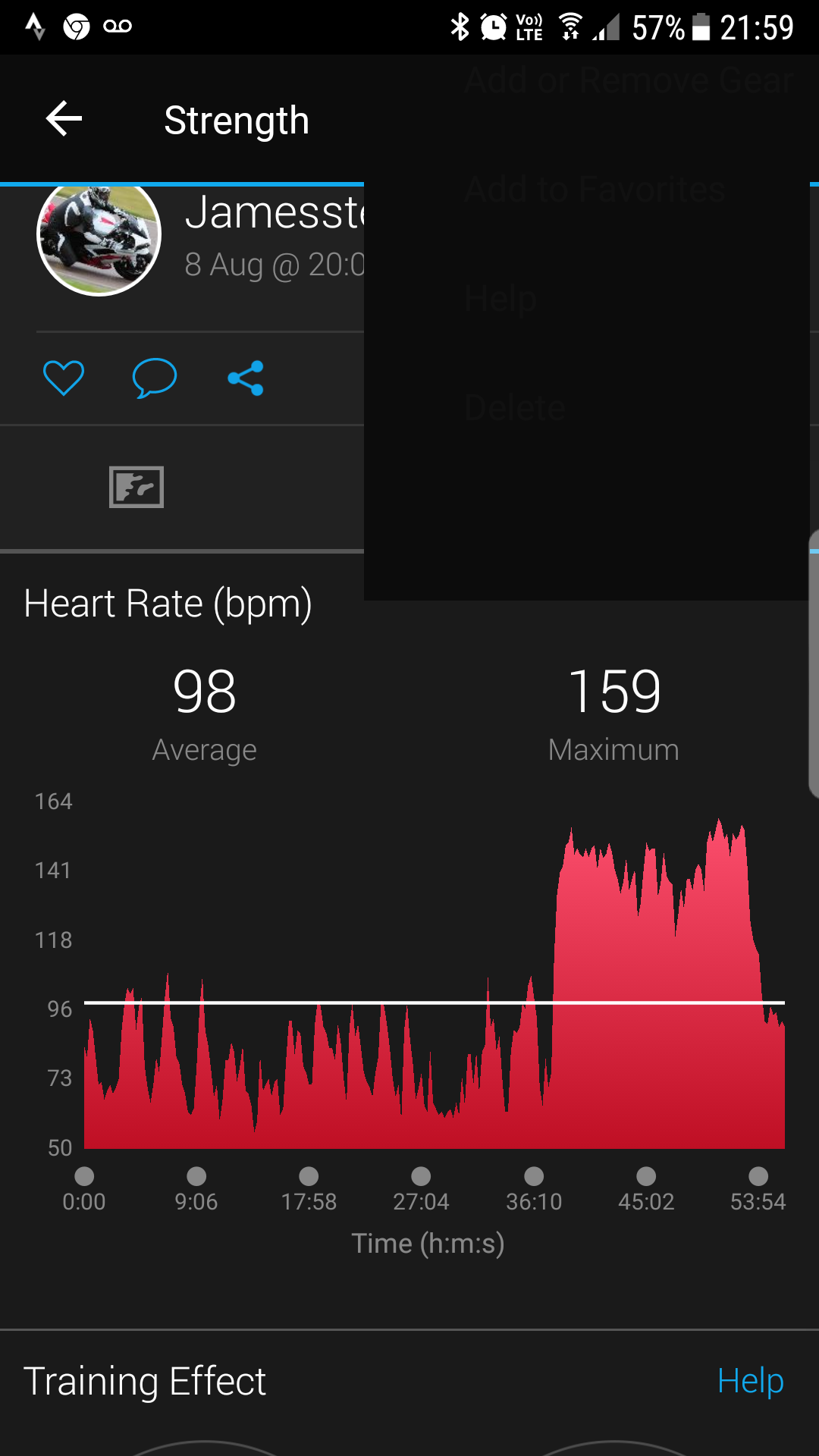Open Help link for Training Effect
Screen dimensions: 819x1456
(750, 1381)
